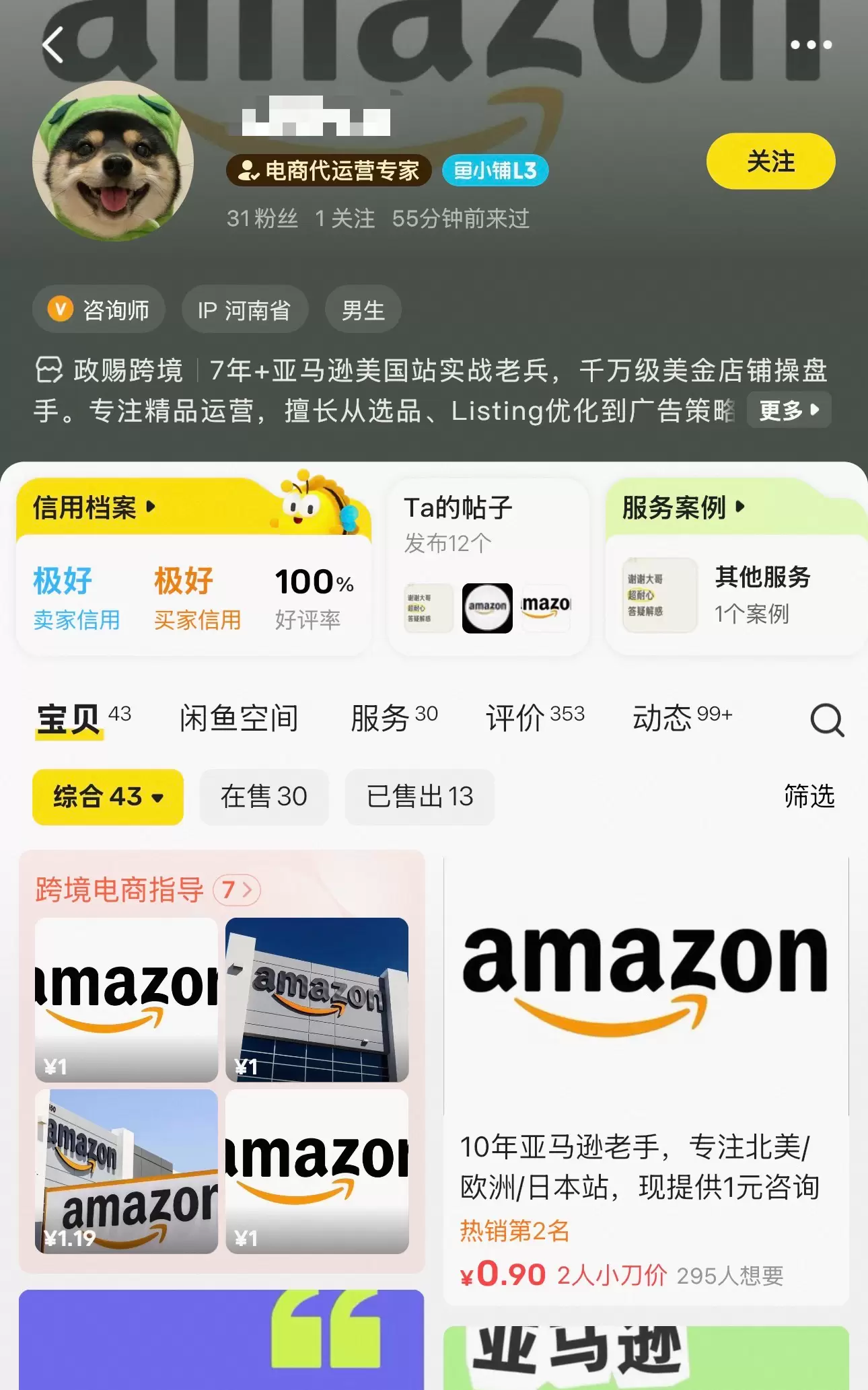Expand profile bio with 更多 arrow
Viewport: 868px width, 1390px height.
pyautogui.click(x=789, y=409)
